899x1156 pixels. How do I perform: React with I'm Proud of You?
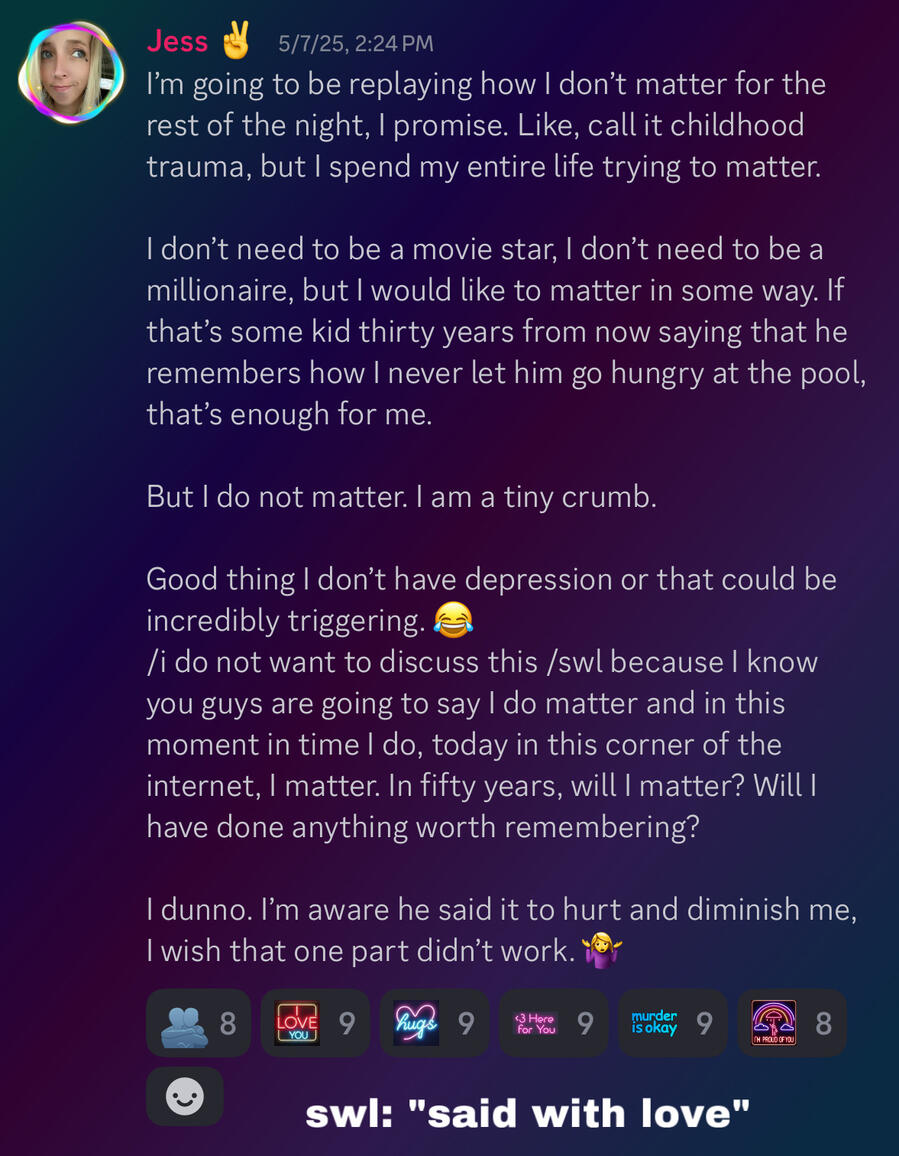tap(792, 1023)
